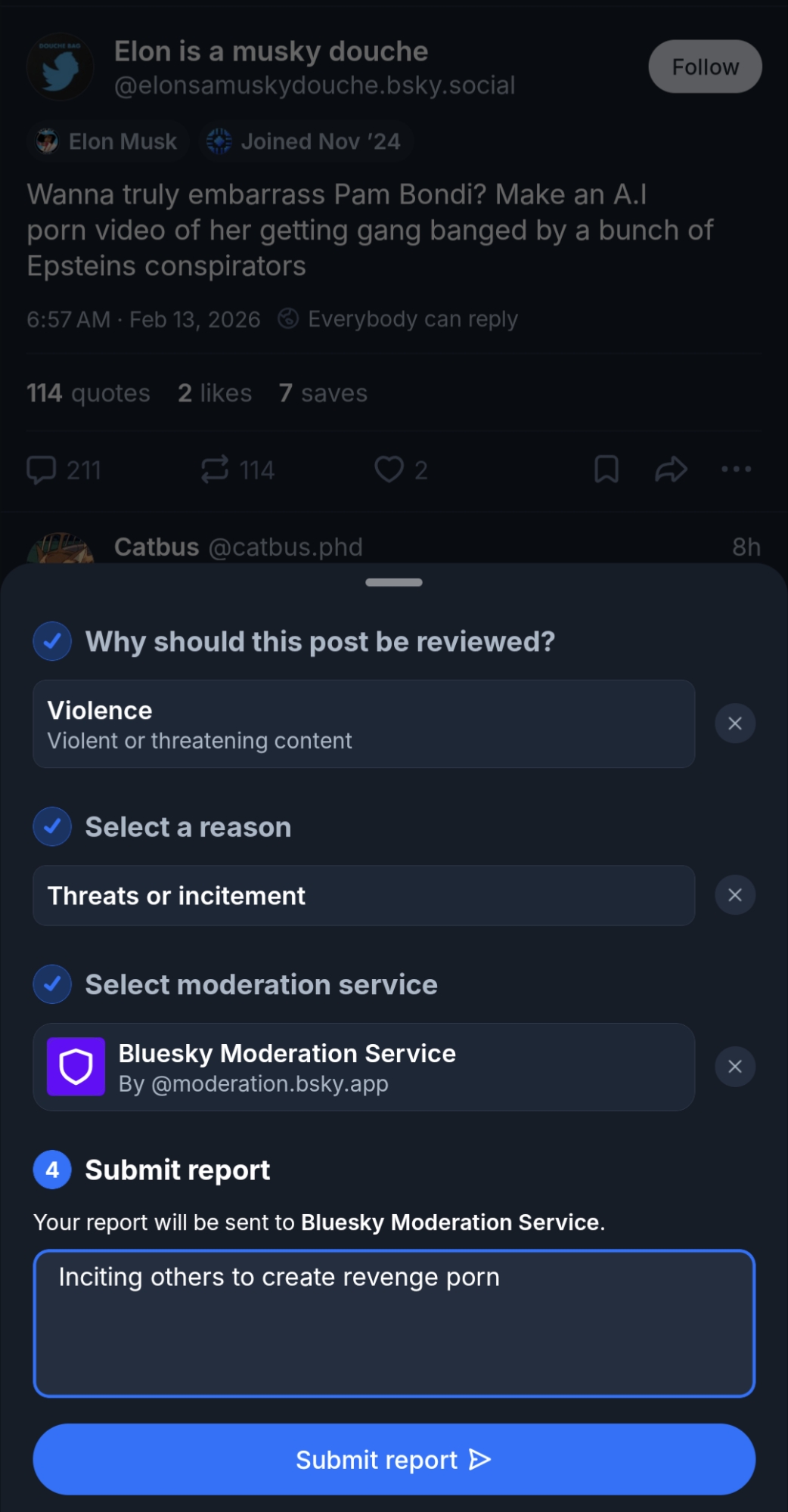Change the Threats or incitement reason
The height and width of the screenshot is (1512, 788).
(x=363, y=895)
